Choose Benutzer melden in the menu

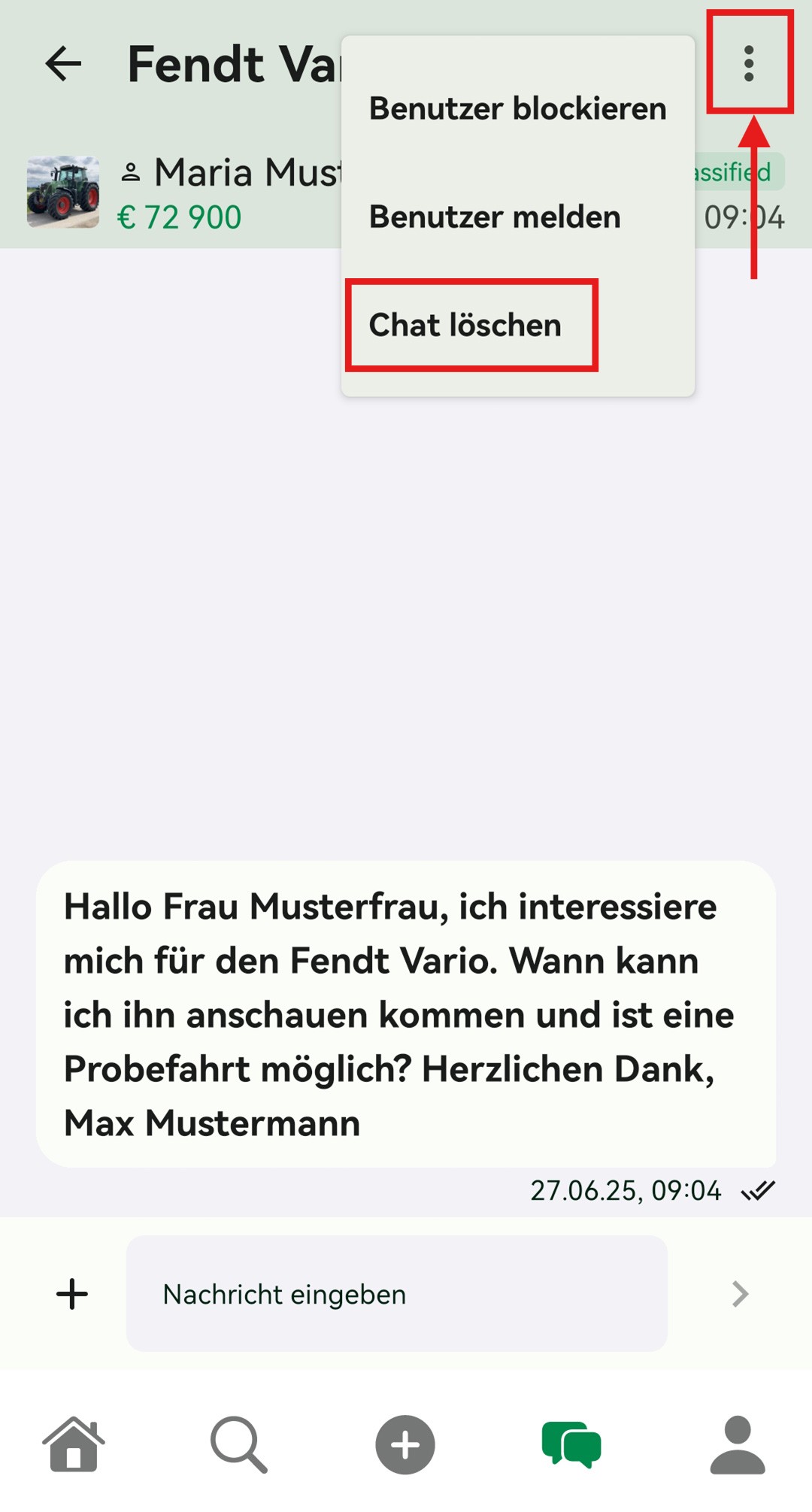coord(494,217)
